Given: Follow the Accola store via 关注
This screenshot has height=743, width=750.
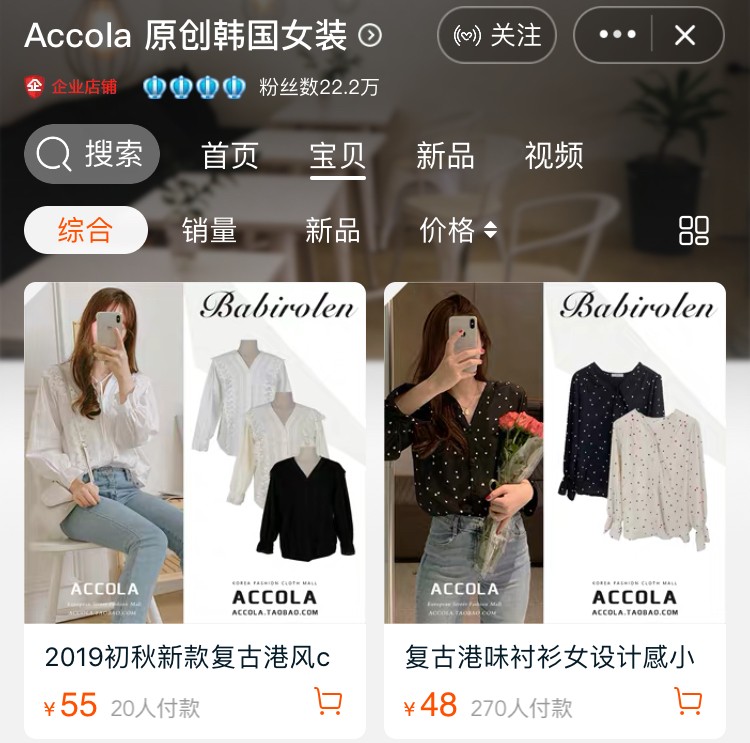Looking at the screenshot, I should coord(497,36).
